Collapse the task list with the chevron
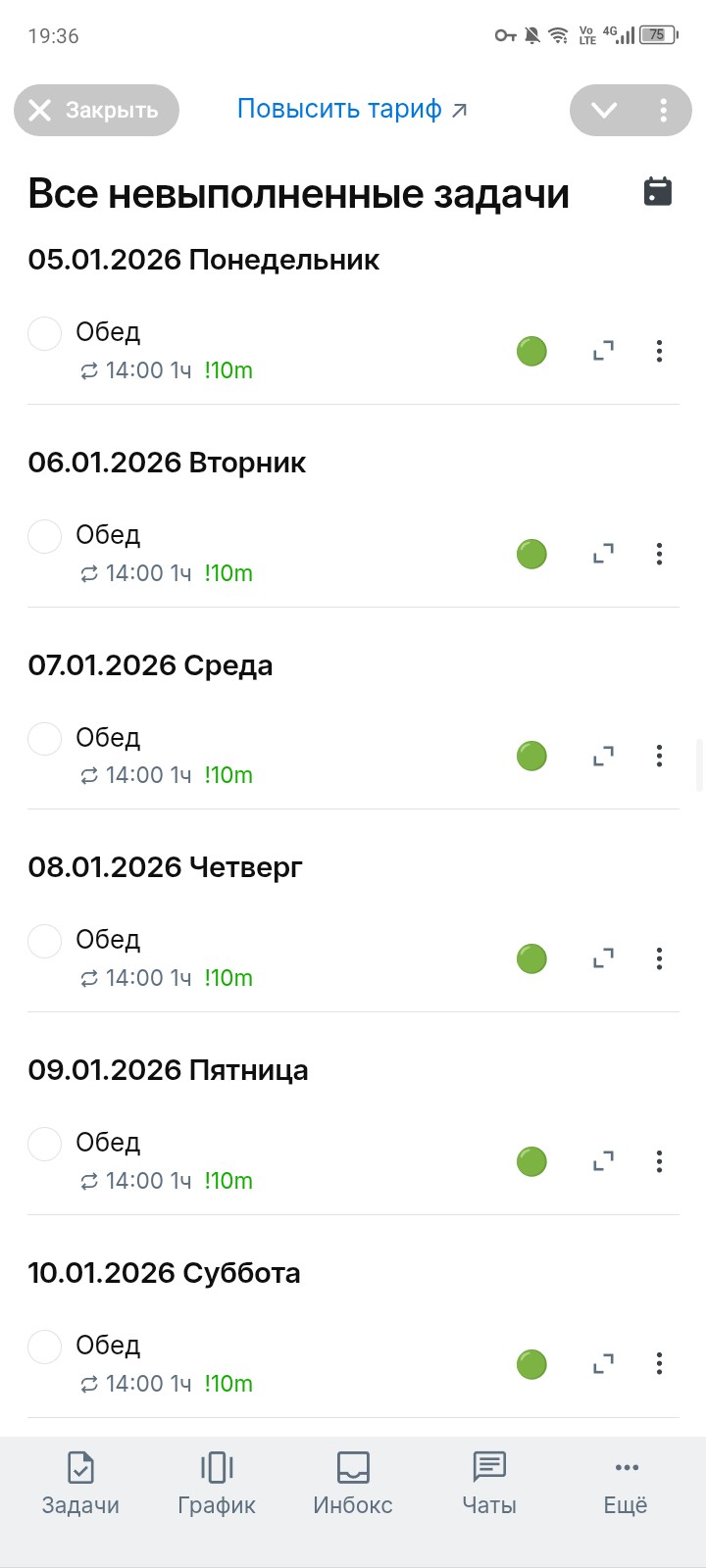The width and height of the screenshot is (706, 1568). (x=605, y=110)
